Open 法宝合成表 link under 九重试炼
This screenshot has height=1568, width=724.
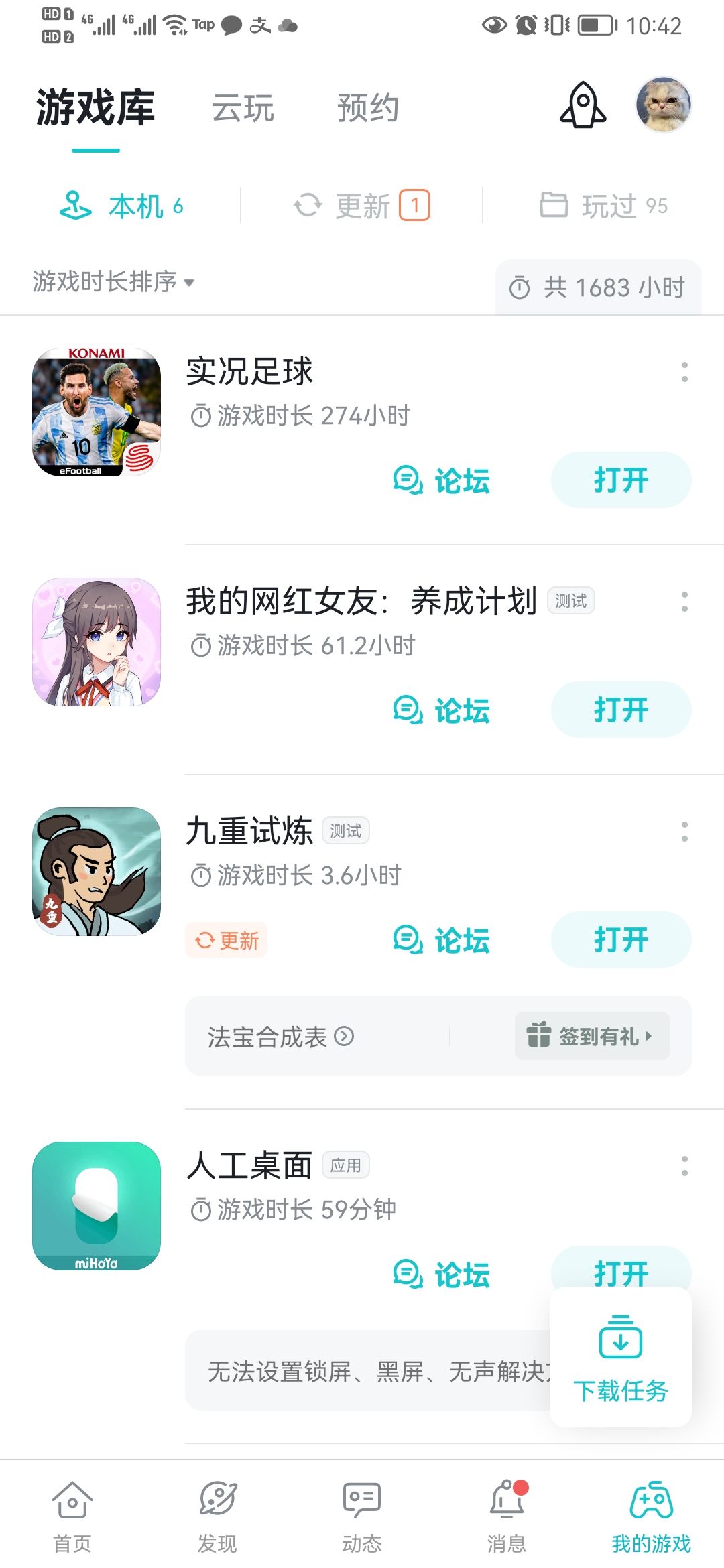tap(280, 1037)
